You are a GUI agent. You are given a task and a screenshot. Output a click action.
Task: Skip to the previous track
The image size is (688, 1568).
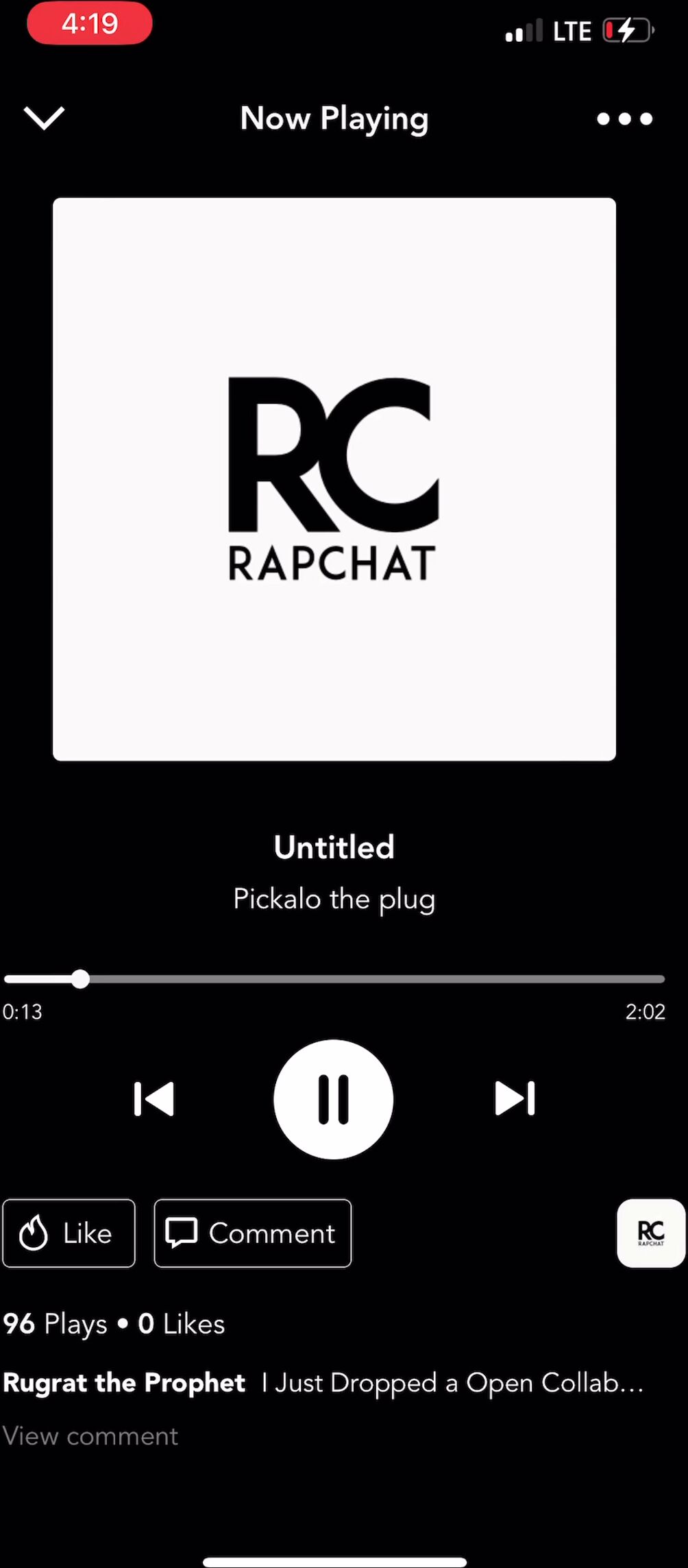coord(154,1099)
